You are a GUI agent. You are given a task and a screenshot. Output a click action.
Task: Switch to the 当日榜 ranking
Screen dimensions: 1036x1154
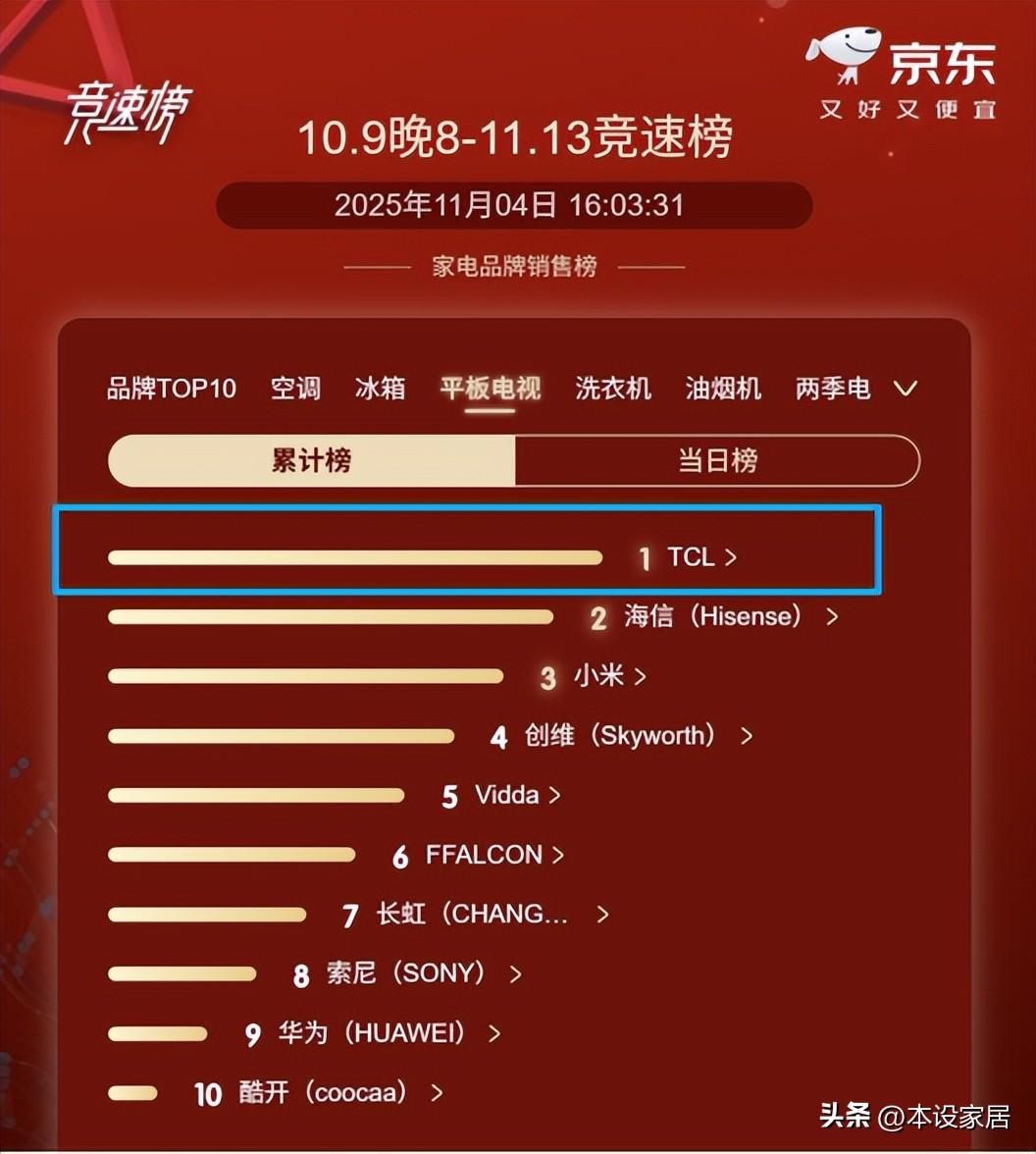(x=717, y=460)
